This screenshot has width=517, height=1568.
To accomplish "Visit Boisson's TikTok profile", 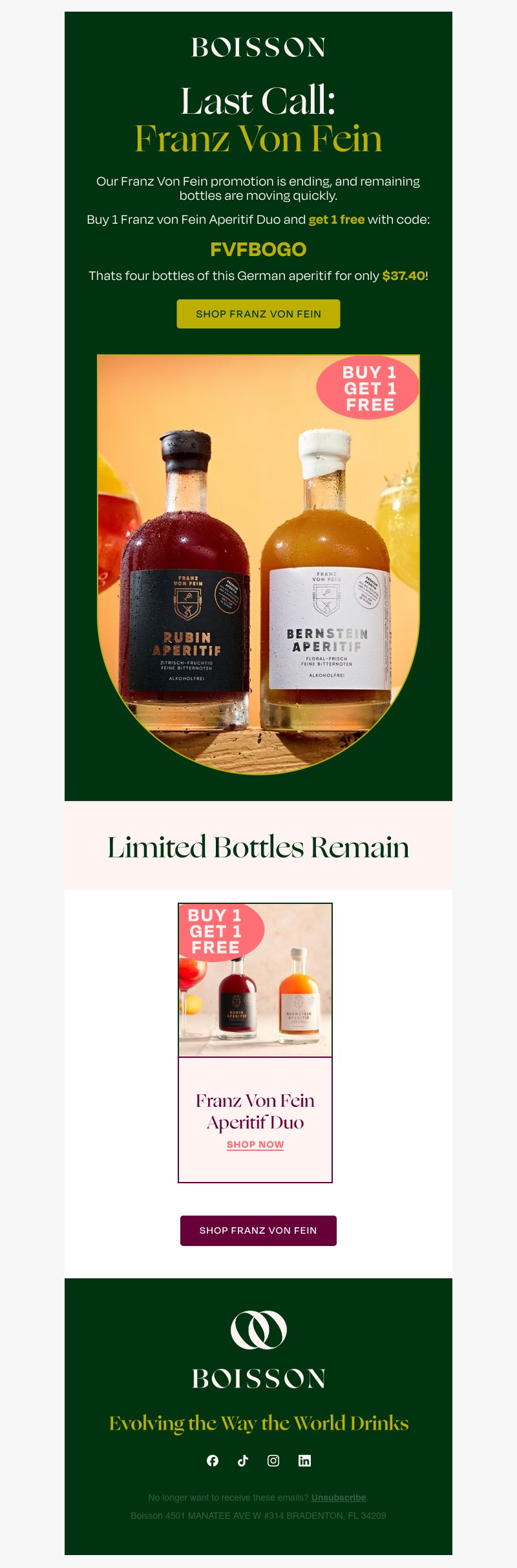I will [243, 1460].
